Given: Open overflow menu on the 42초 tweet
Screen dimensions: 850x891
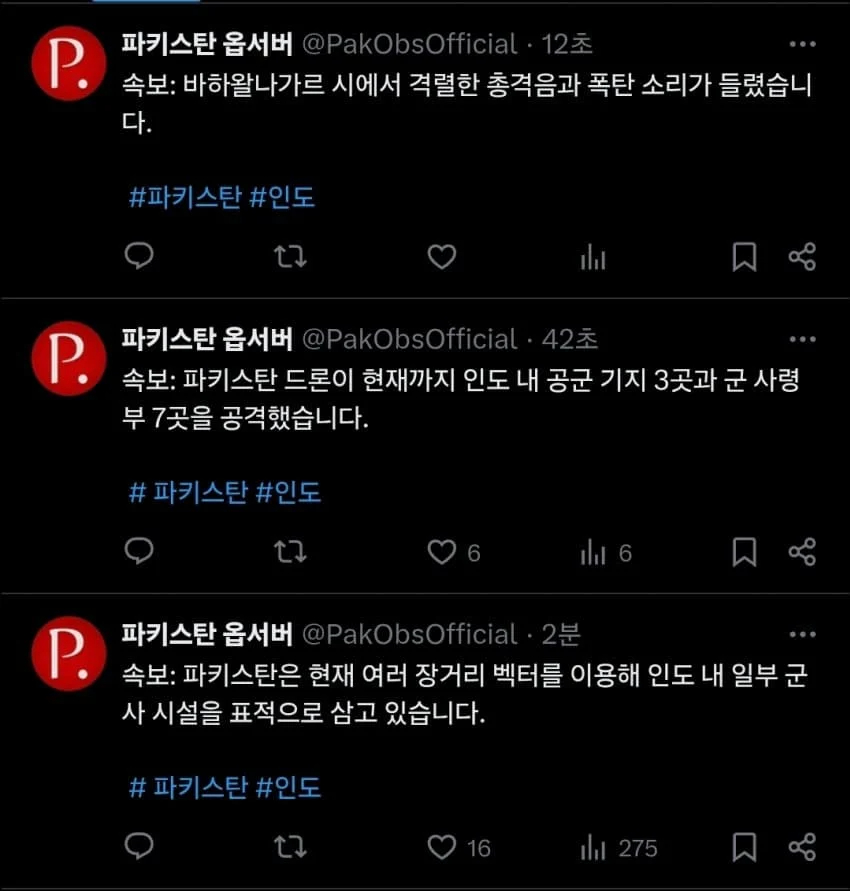Looking at the screenshot, I should 802,340.
